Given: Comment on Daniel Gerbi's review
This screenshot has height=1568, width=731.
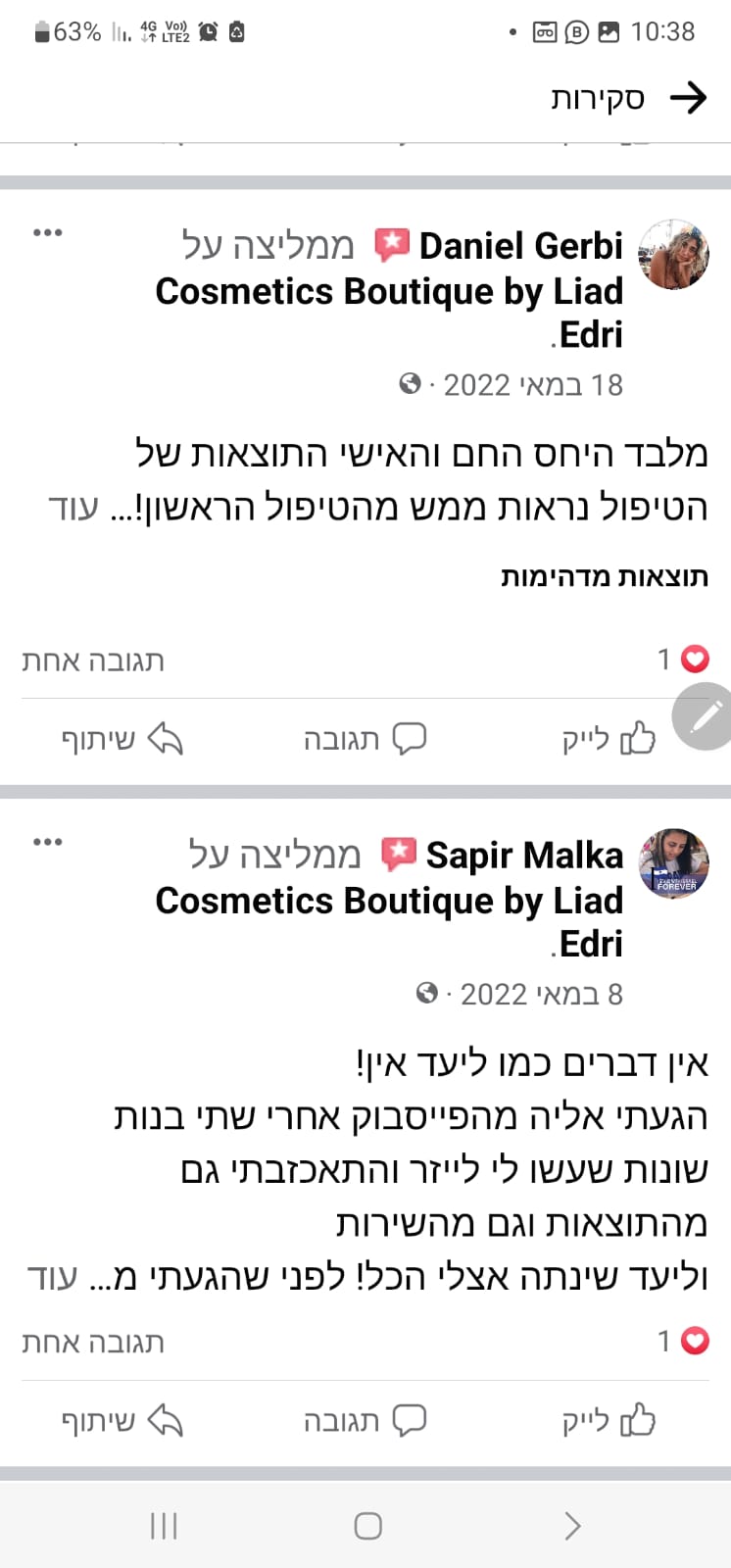Looking at the screenshot, I should click(365, 739).
